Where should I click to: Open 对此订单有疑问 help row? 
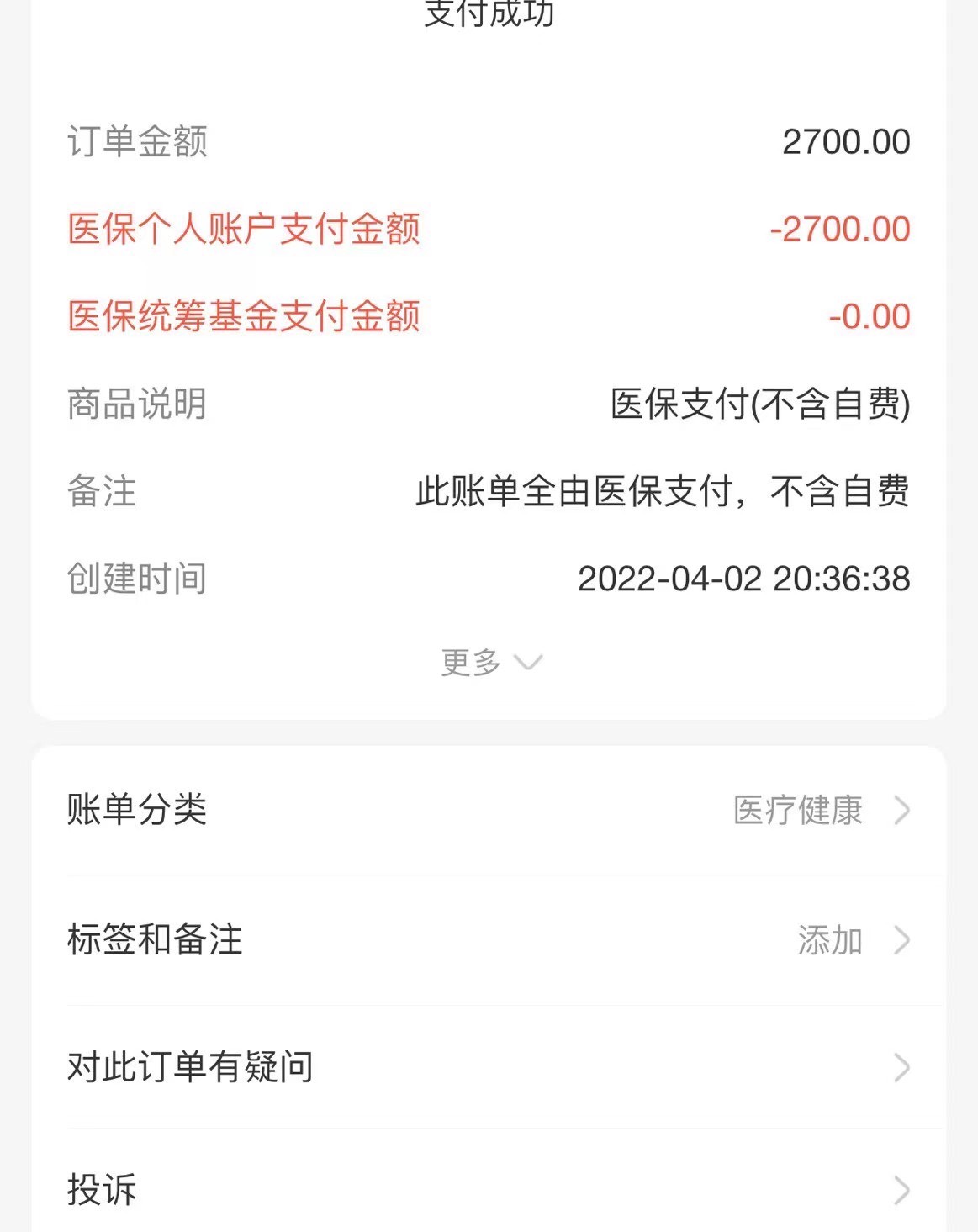click(488, 1067)
